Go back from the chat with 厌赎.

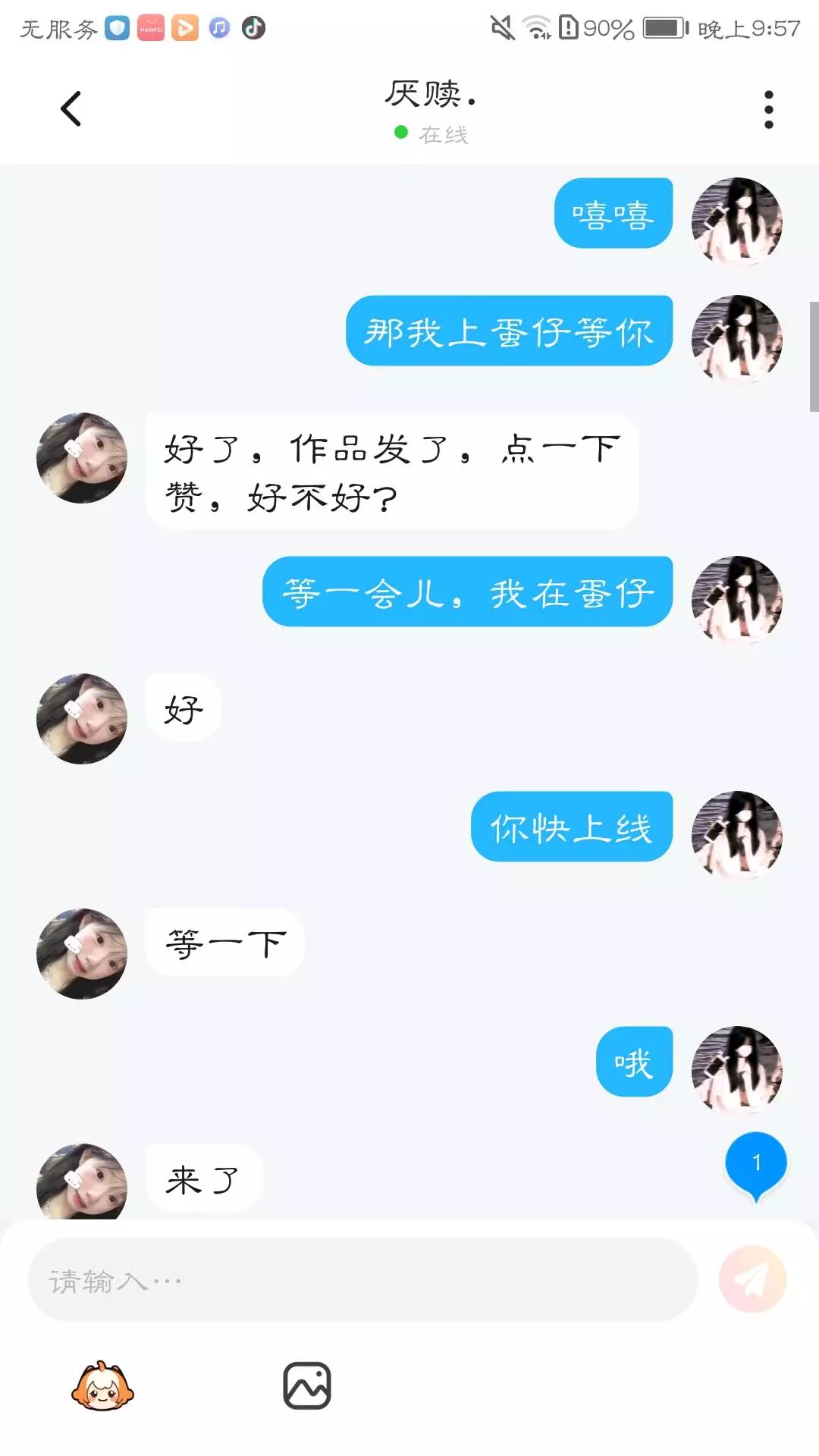pyautogui.click(x=71, y=109)
